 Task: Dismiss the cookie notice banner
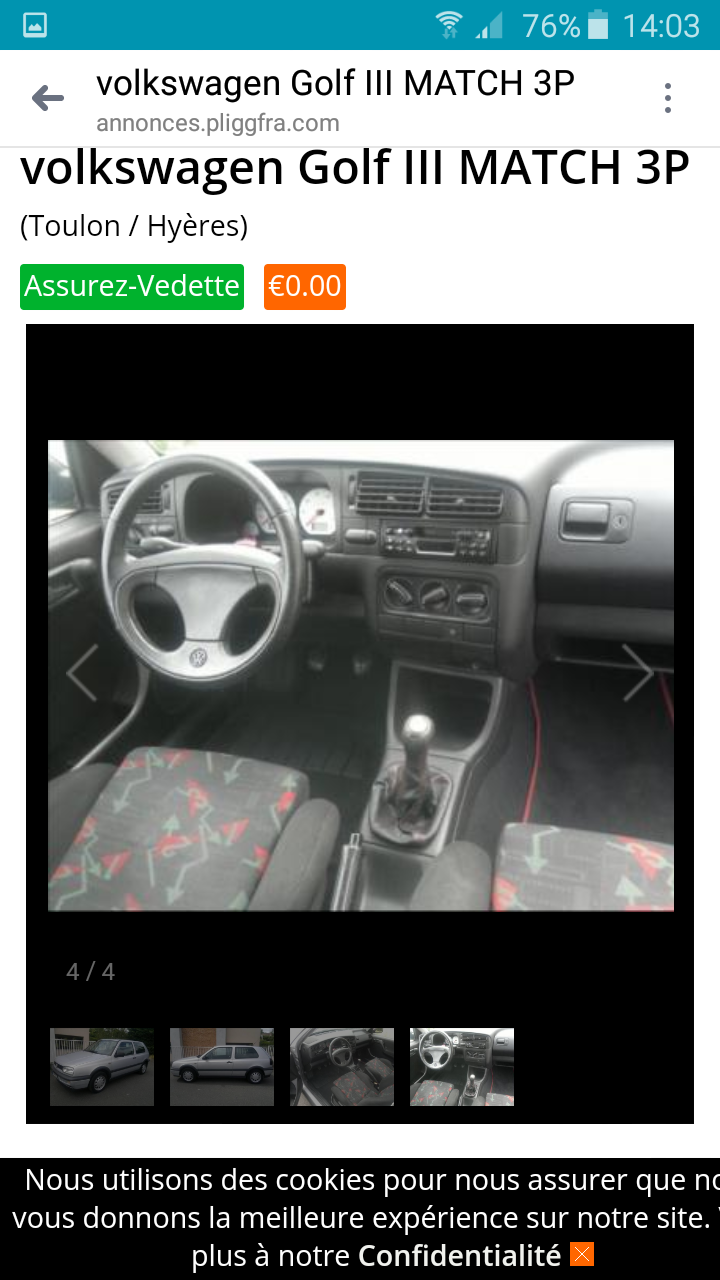582,1254
